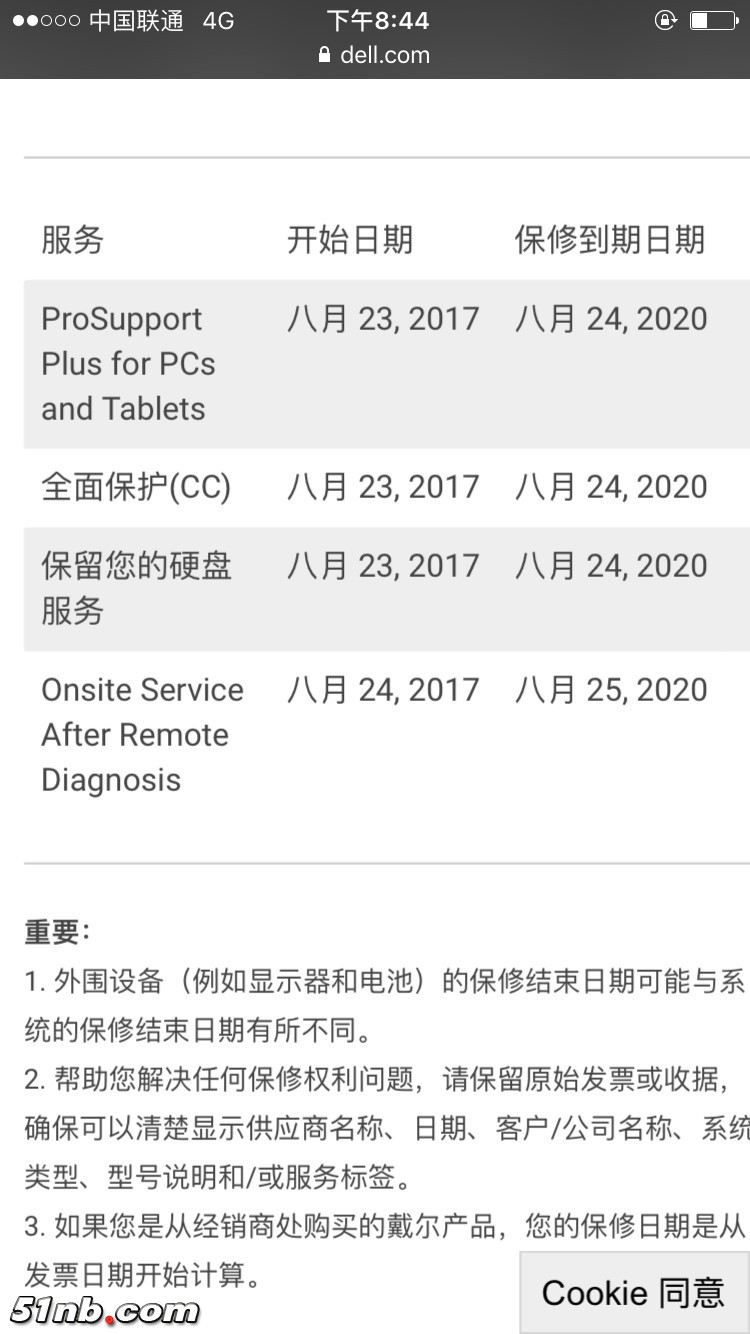The width and height of the screenshot is (750, 1334).
Task: Accept cookies with the Cookie 同意 button
Action: pyautogui.click(x=633, y=1292)
